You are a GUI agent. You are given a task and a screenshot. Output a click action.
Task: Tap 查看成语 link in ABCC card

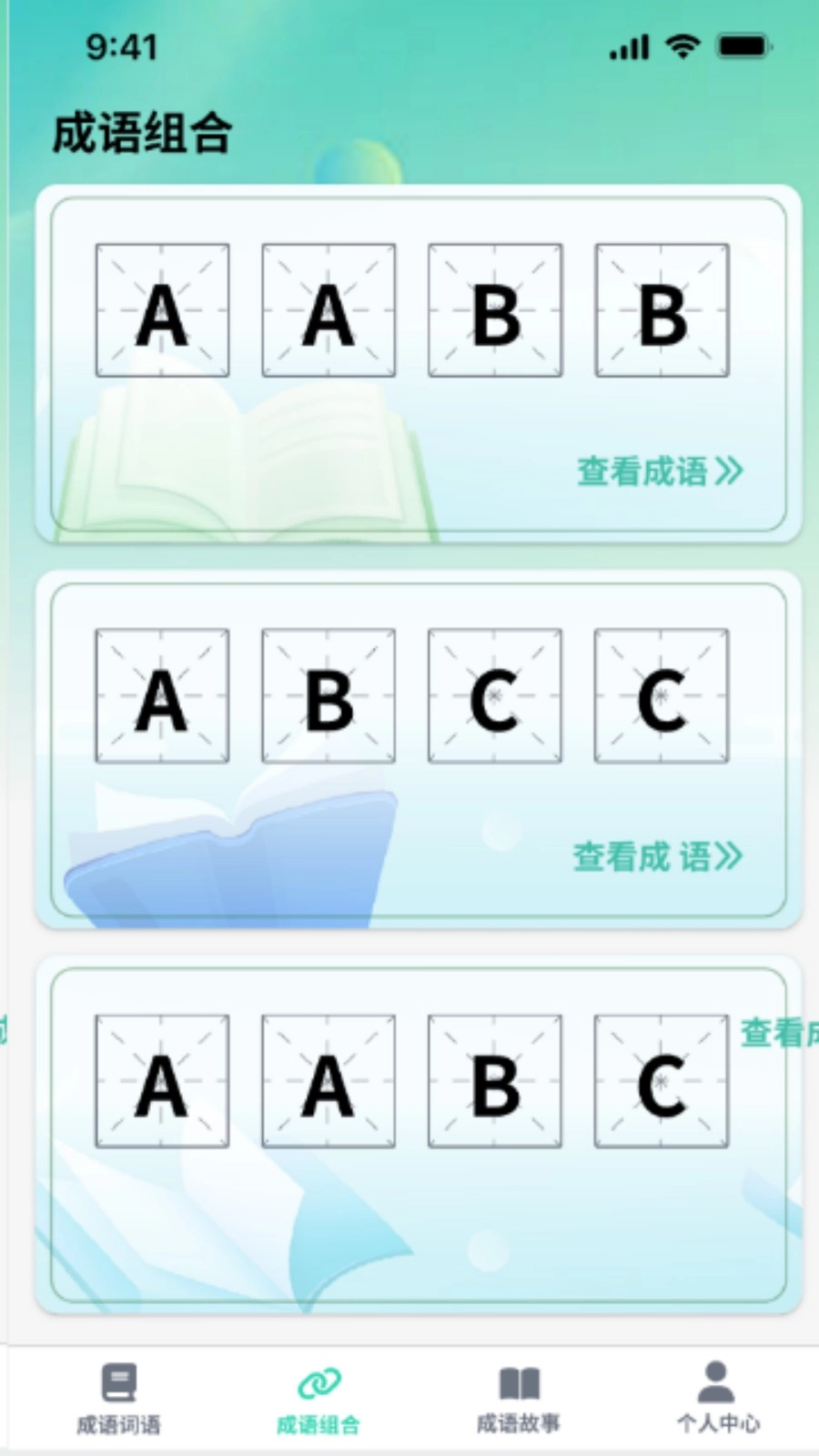click(657, 856)
